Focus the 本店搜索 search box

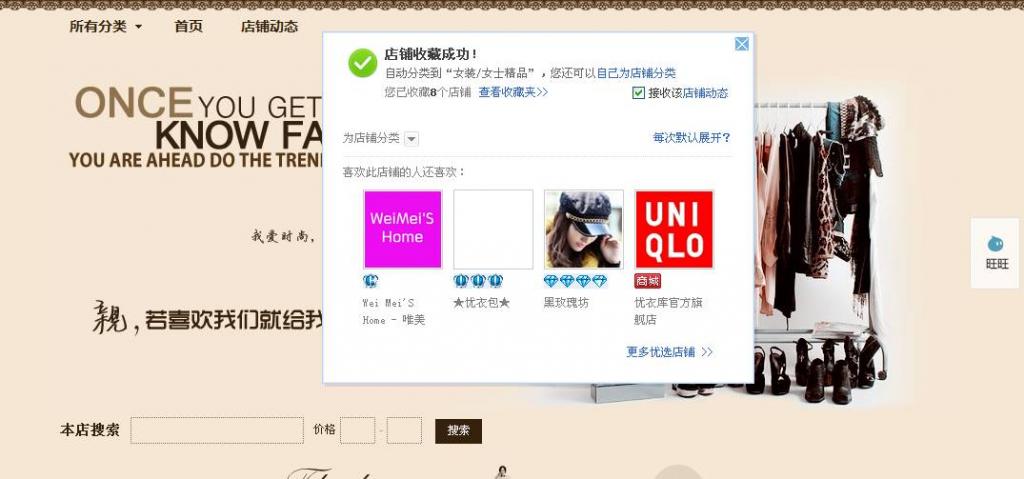[x=216, y=430]
